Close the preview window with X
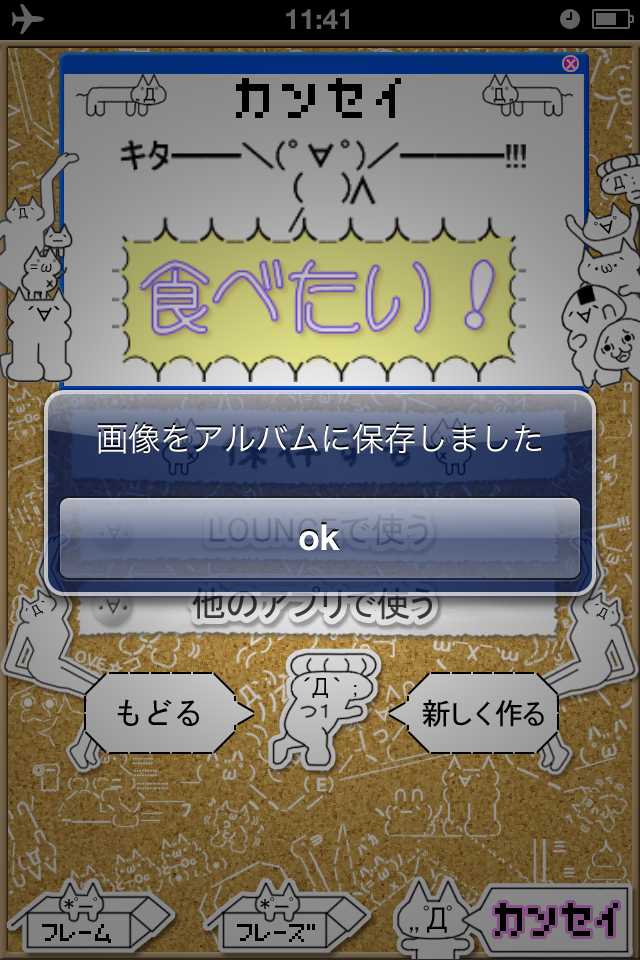 tap(570, 64)
